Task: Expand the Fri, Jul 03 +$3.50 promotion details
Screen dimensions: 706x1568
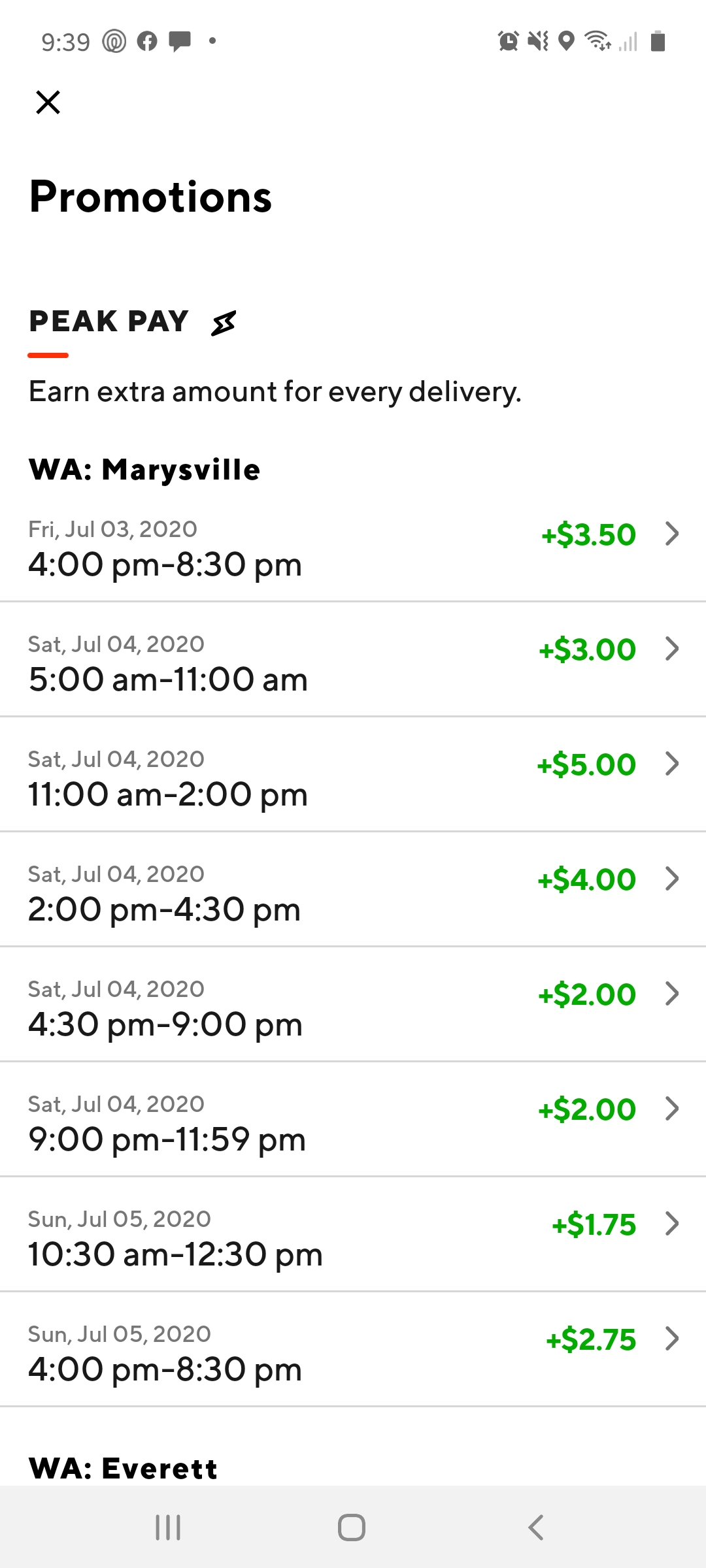Action: click(x=672, y=536)
